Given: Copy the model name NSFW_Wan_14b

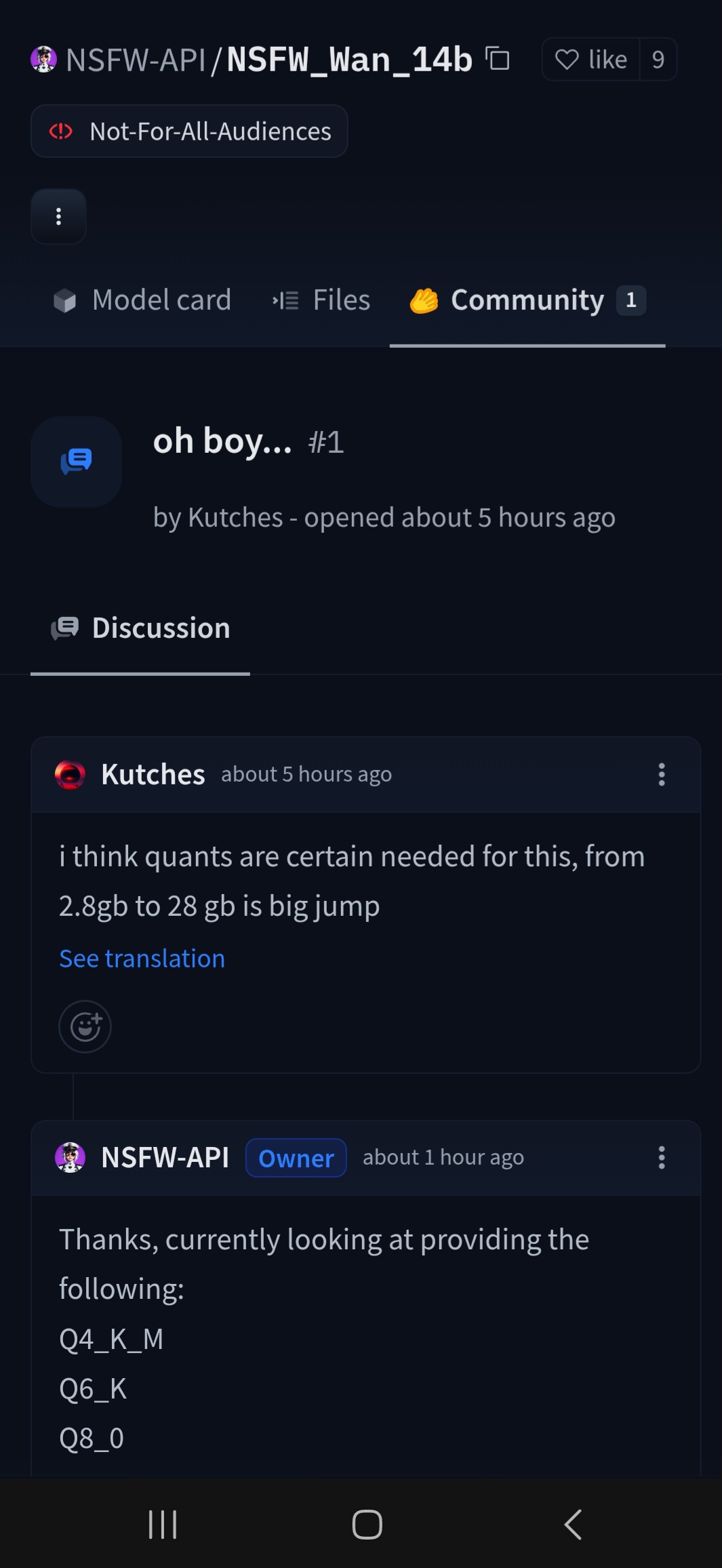Looking at the screenshot, I should [x=498, y=59].
